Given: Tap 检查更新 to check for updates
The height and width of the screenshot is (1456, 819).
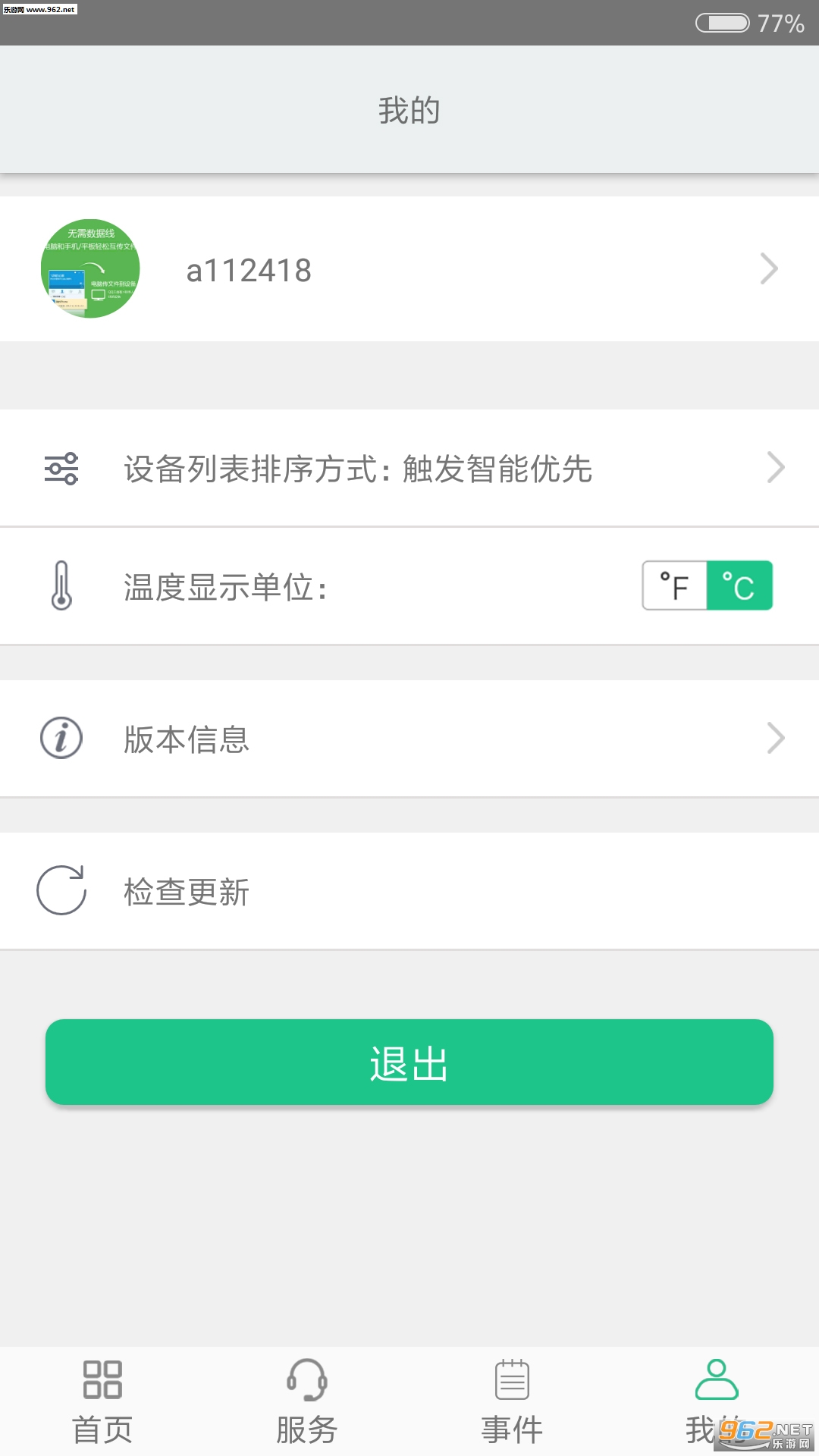Looking at the screenshot, I should click(409, 891).
